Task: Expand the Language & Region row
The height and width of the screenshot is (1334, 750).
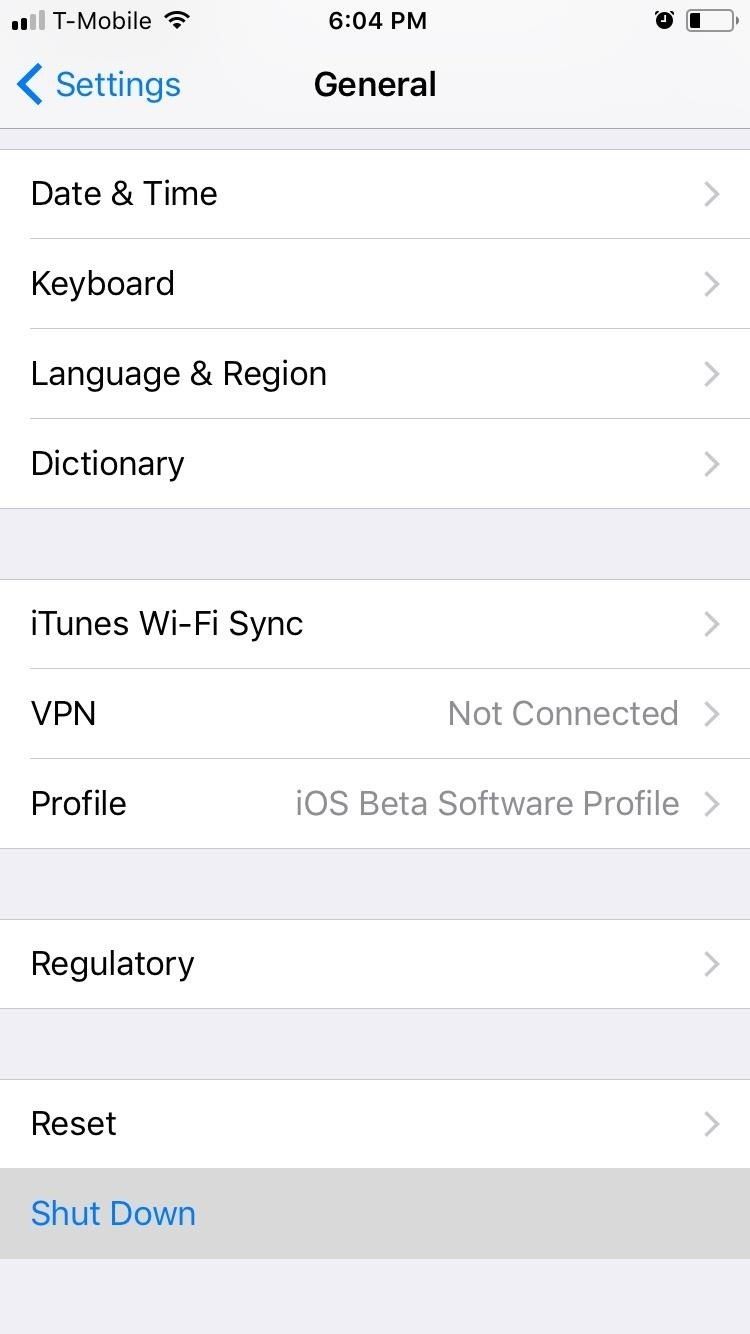Action: (375, 373)
